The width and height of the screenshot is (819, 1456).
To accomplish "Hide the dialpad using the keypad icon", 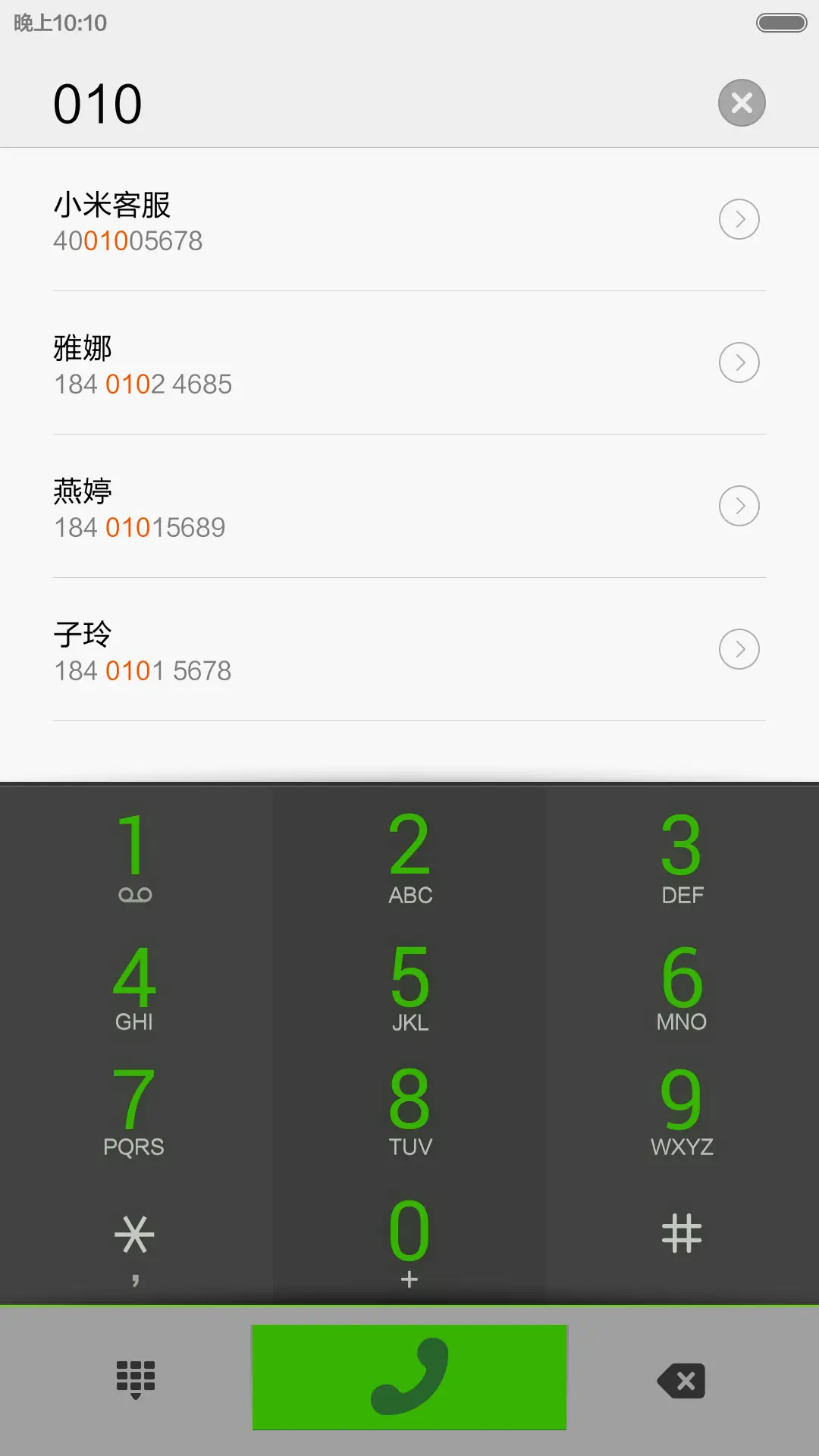I will [135, 1376].
